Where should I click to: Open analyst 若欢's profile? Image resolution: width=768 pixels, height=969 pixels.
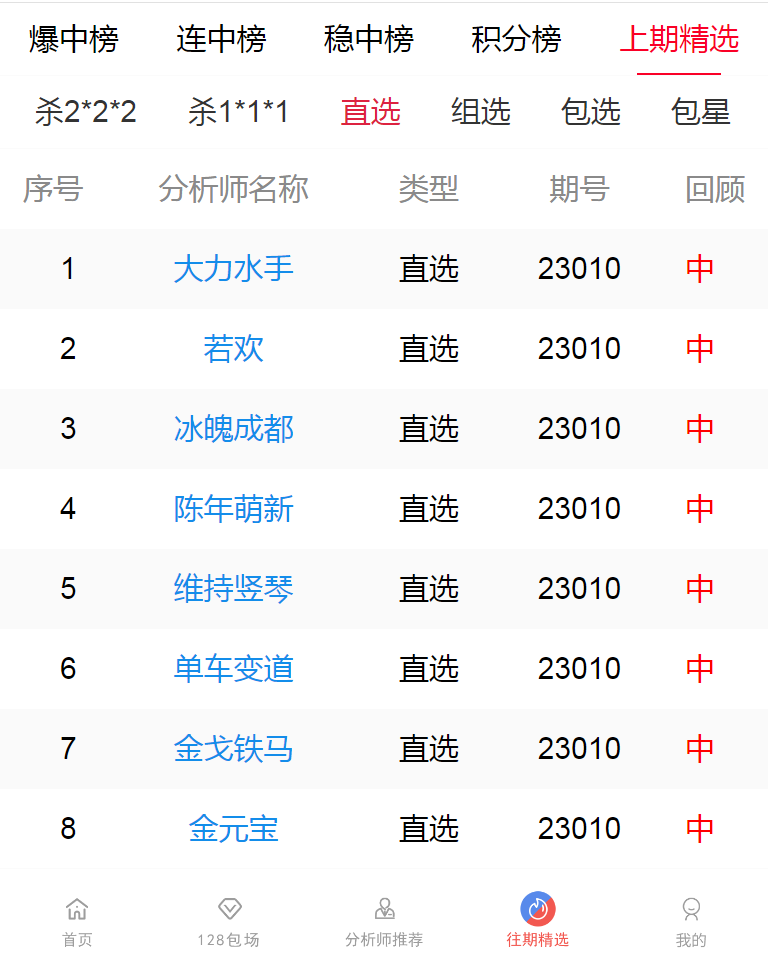tap(233, 349)
